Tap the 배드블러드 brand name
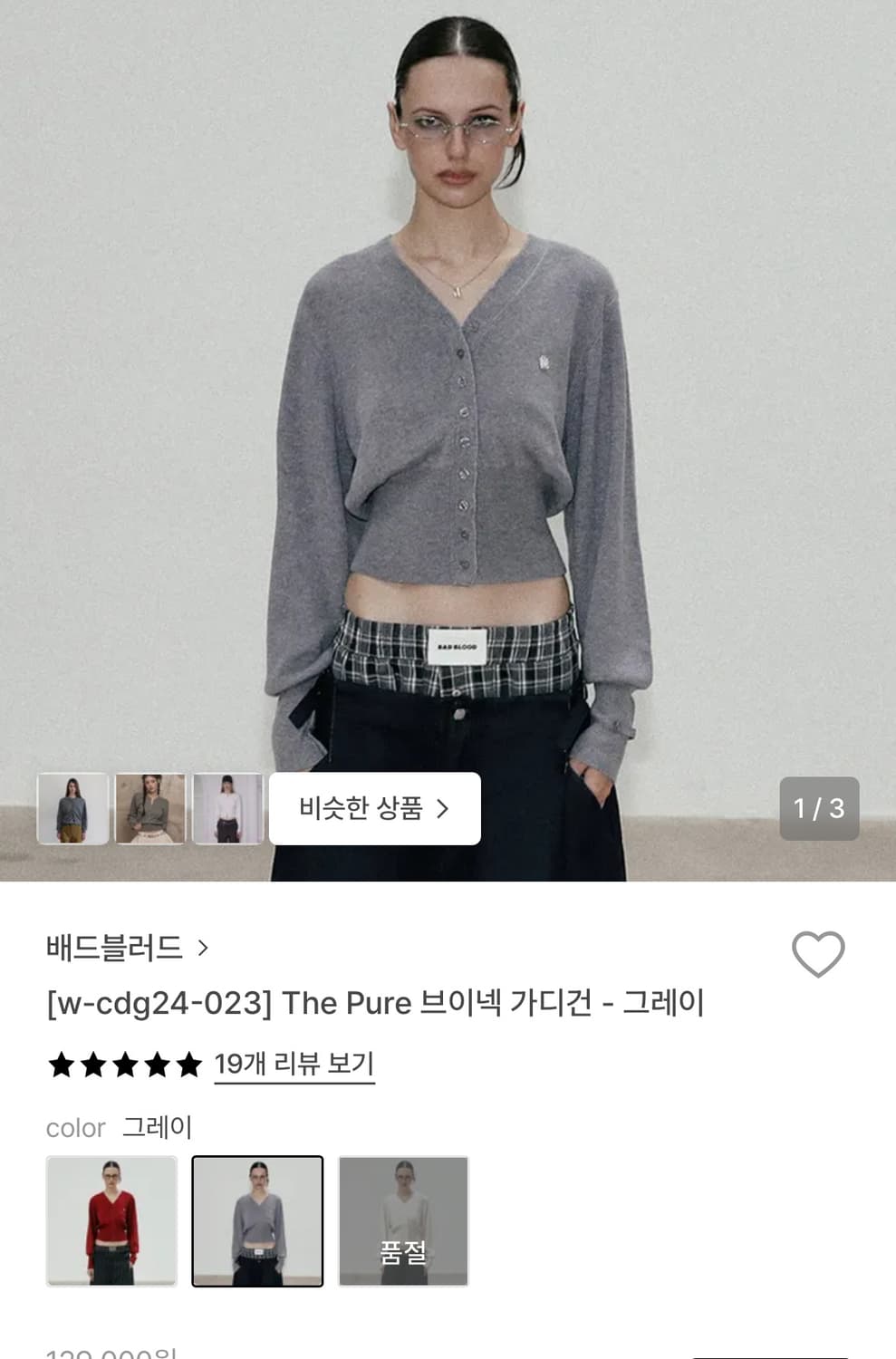Viewport: 896px width, 1359px height. (x=109, y=949)
